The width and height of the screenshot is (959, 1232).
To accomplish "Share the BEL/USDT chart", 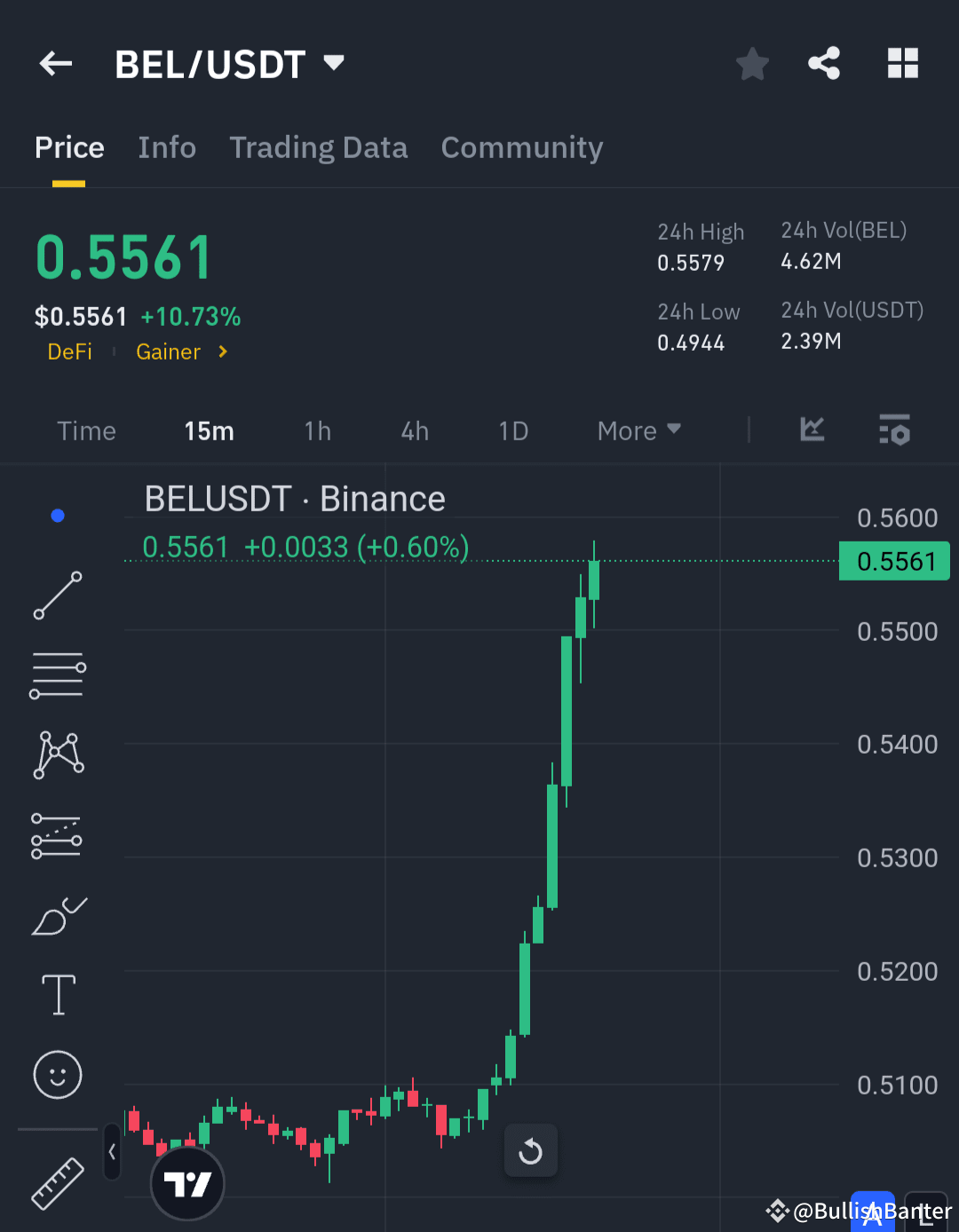I will [x=824, y=63].
